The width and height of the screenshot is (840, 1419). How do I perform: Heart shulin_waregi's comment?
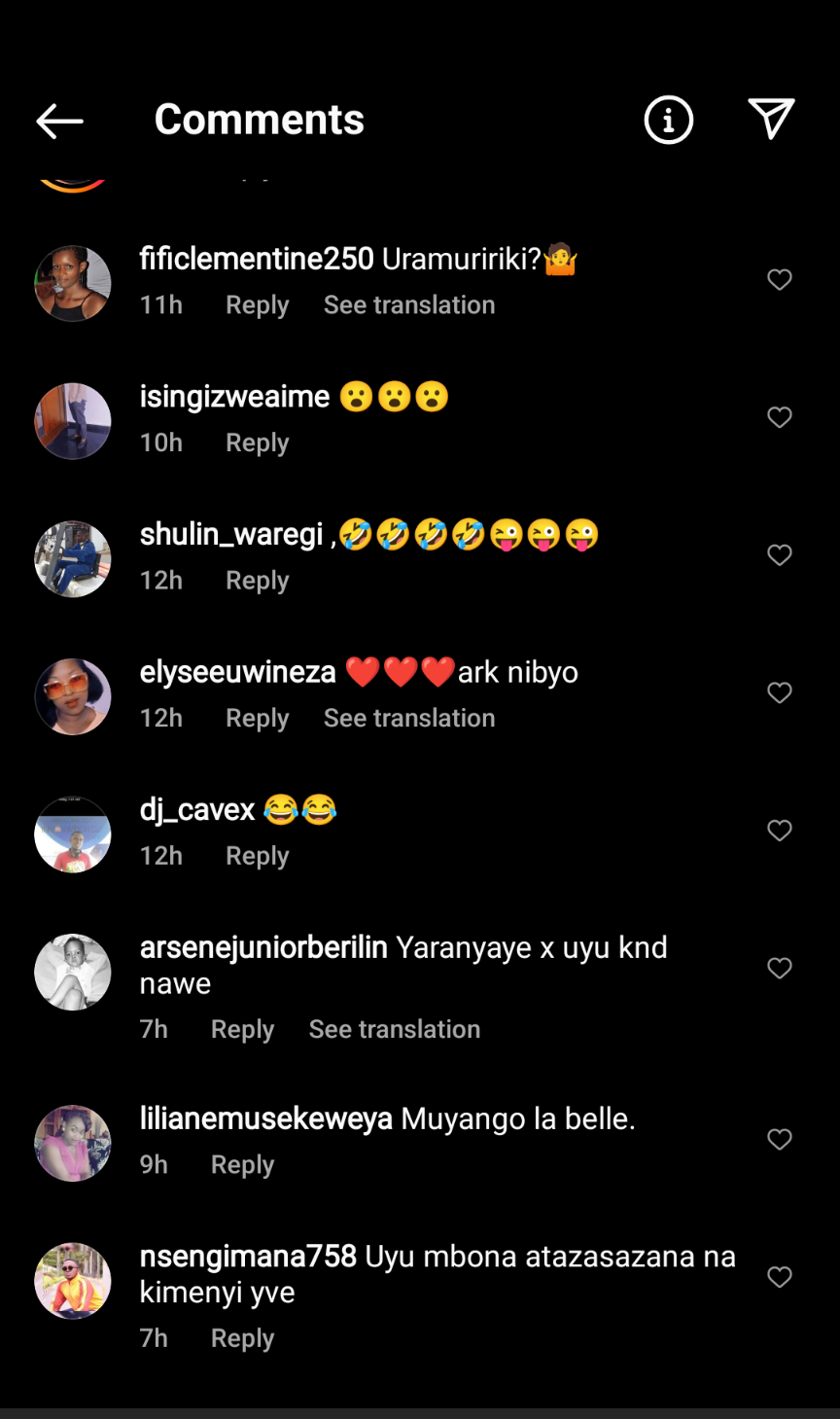(x=780, y=555)
